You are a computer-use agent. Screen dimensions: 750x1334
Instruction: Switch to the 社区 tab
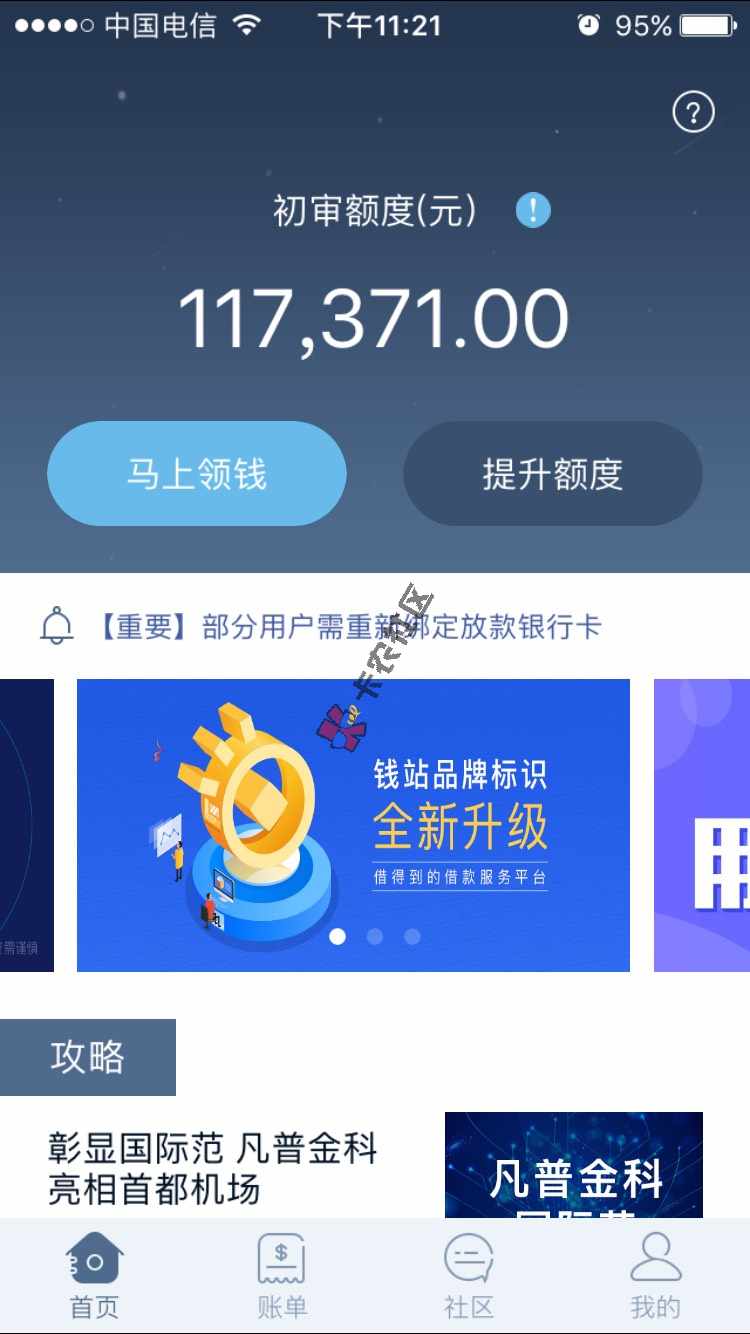pos(468,1275)
